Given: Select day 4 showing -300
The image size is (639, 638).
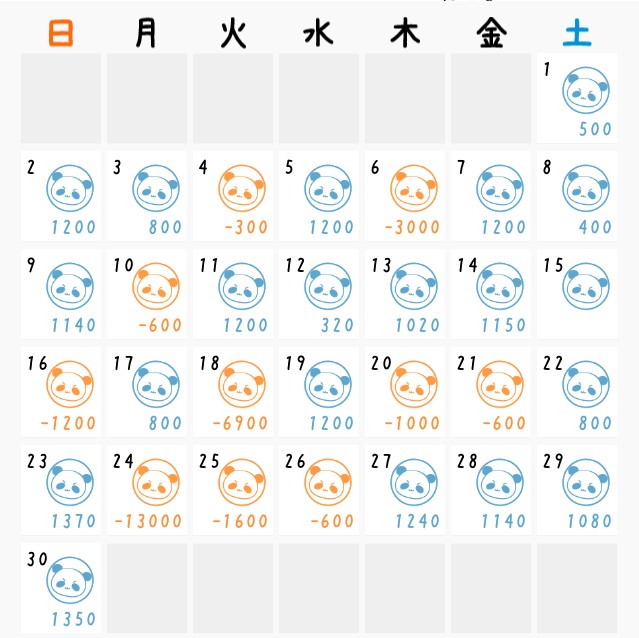Looking at the screenshot, I should click(x=233, y=196).
